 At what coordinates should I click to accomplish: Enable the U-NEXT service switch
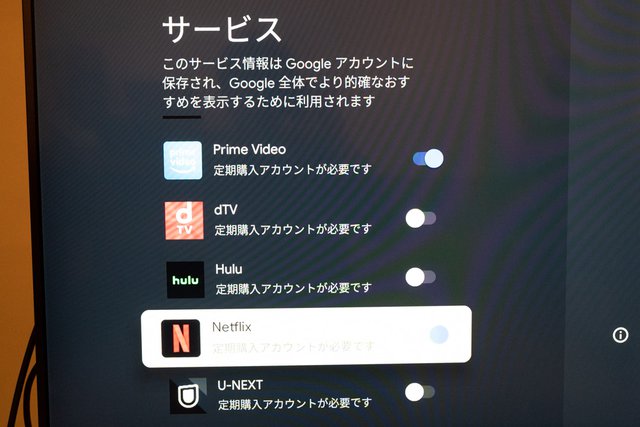pos(420,392)
